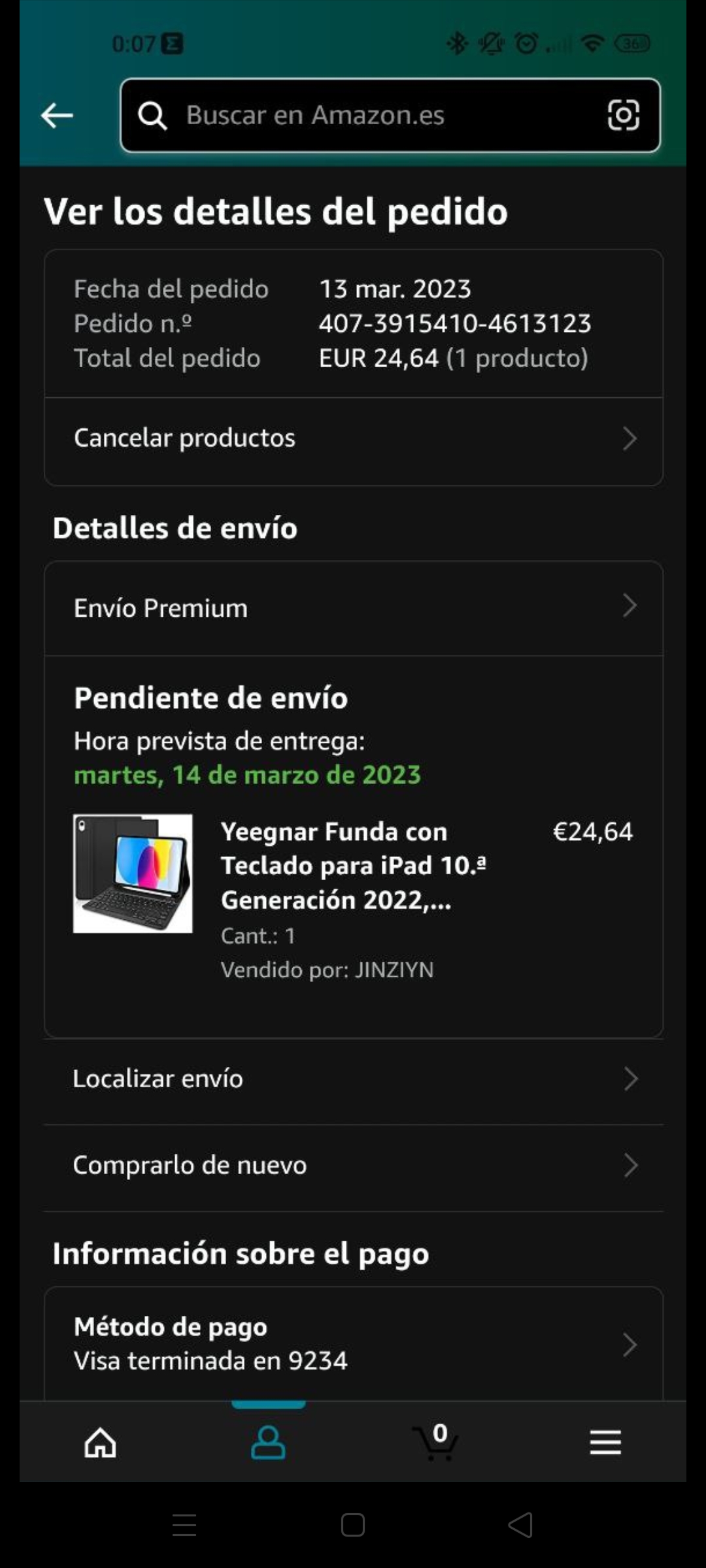
Task: Switch to the Home tab
Action: (x=100, y=1442)
